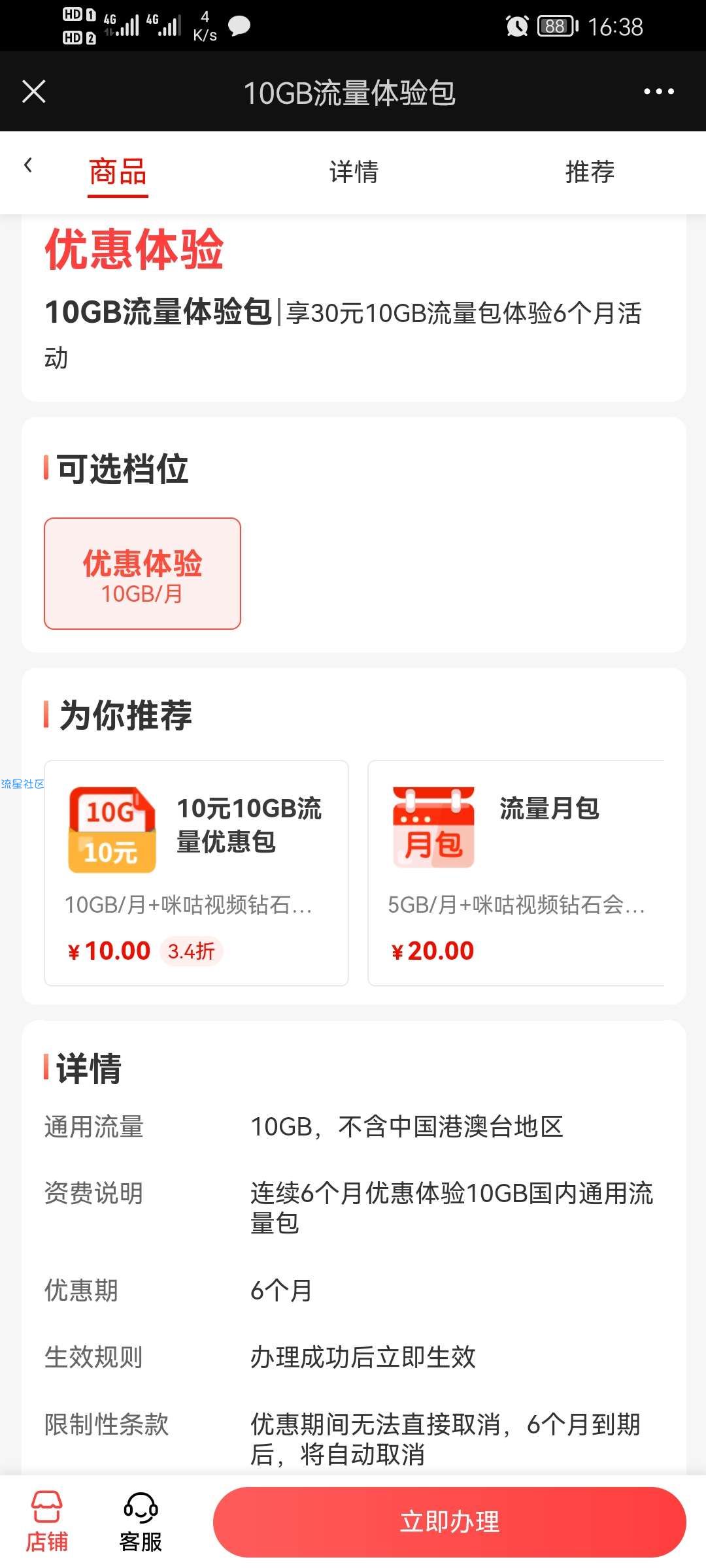Switch to the 商品 tab
Screen dimensions: 706x1568
point(118,172)
